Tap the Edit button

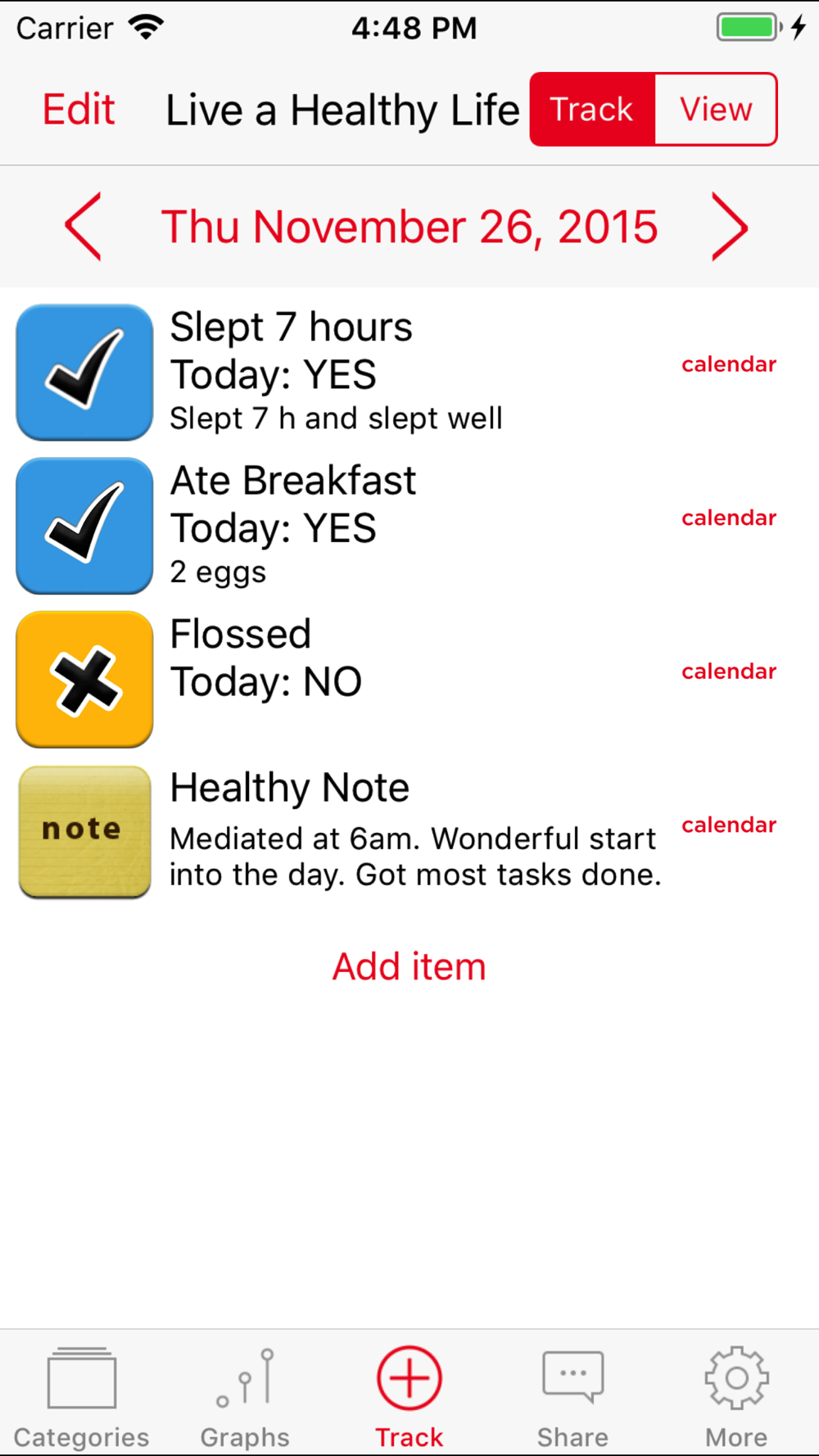[x=79, y=110]
